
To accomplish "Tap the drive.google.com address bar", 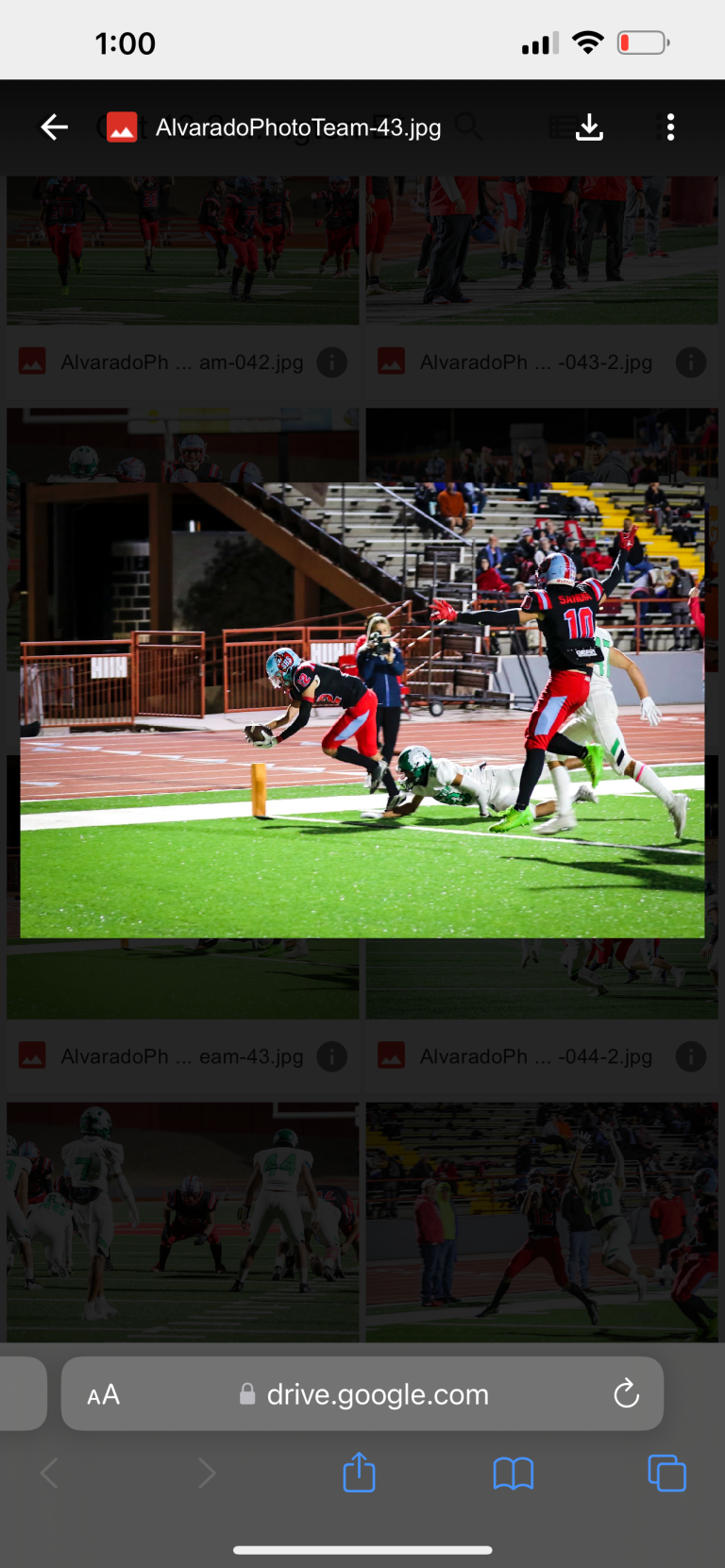I will 378,1394.
